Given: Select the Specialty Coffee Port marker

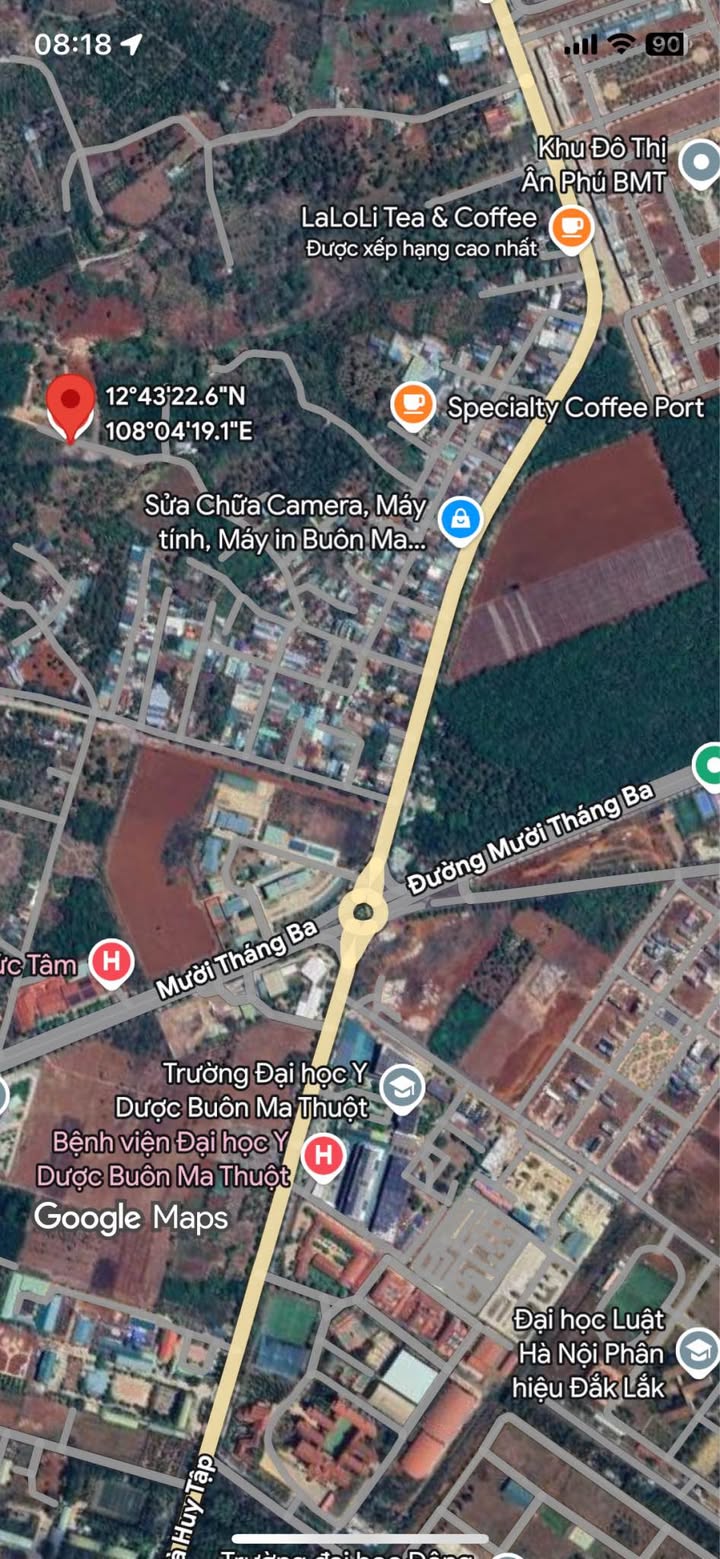Looking at the screenshot, I should pyautogui.click(x=413, y=405).
